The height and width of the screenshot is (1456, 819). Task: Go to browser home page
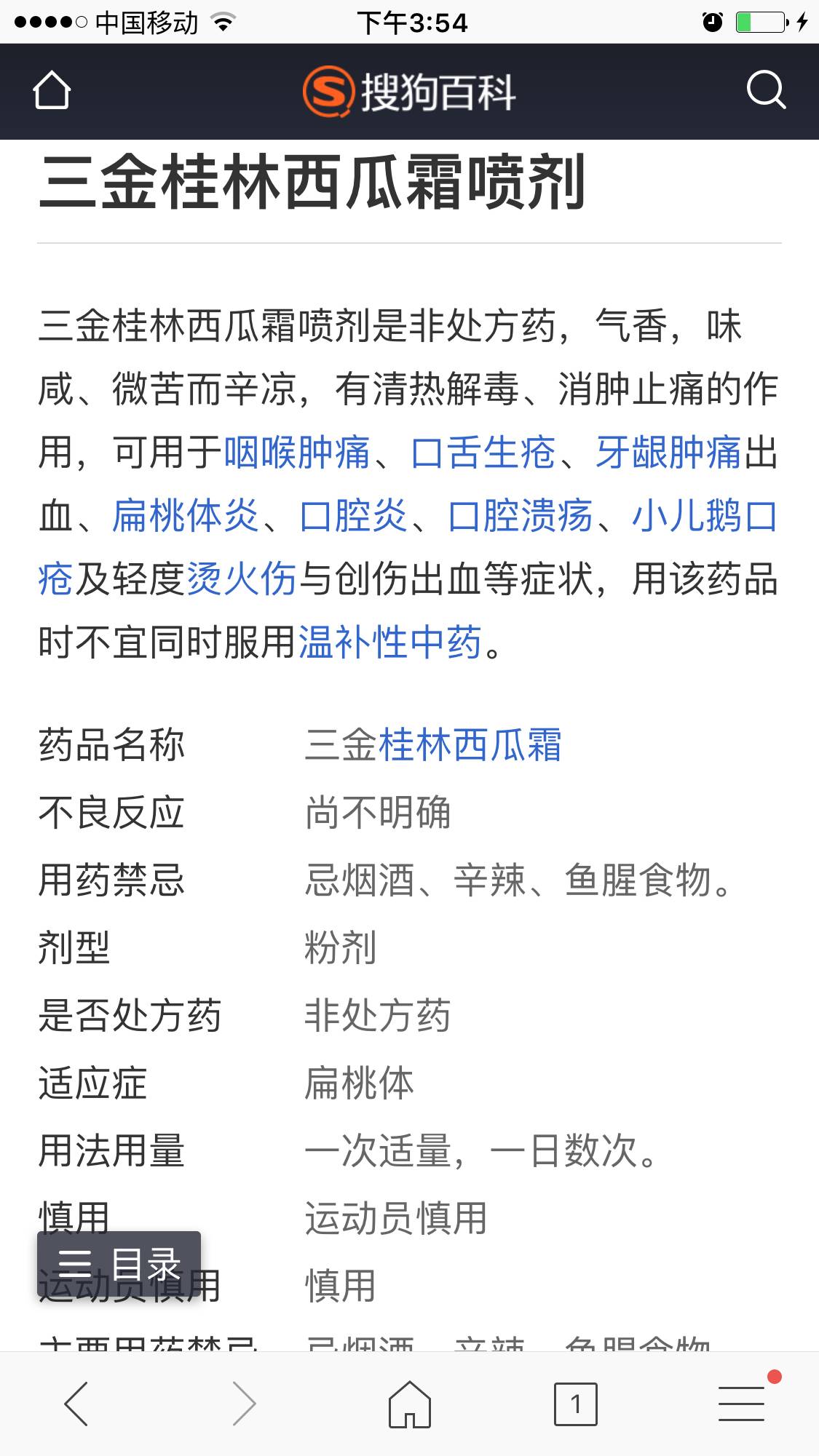point(409,1404)
